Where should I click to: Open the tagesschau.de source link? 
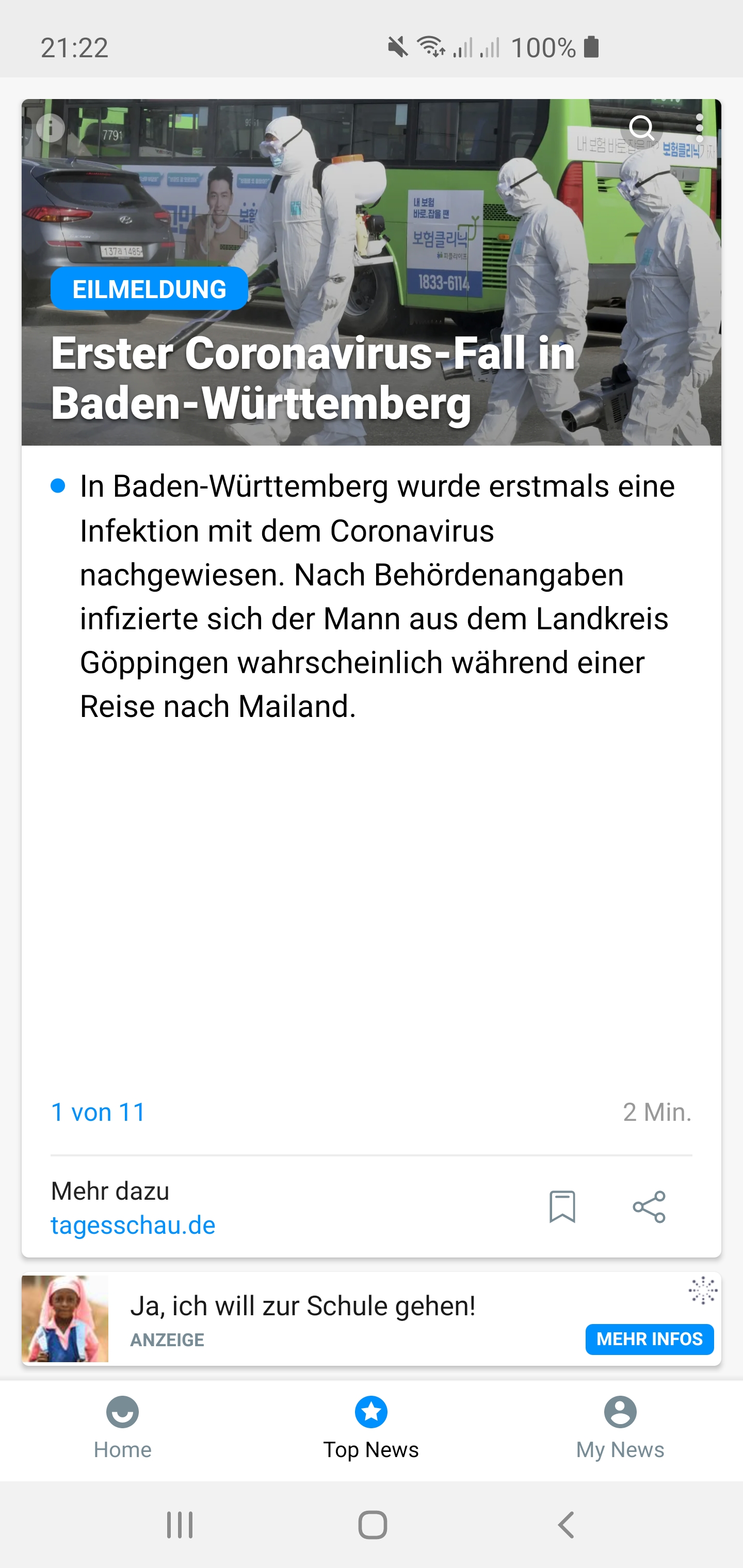tap(133, 1226)
